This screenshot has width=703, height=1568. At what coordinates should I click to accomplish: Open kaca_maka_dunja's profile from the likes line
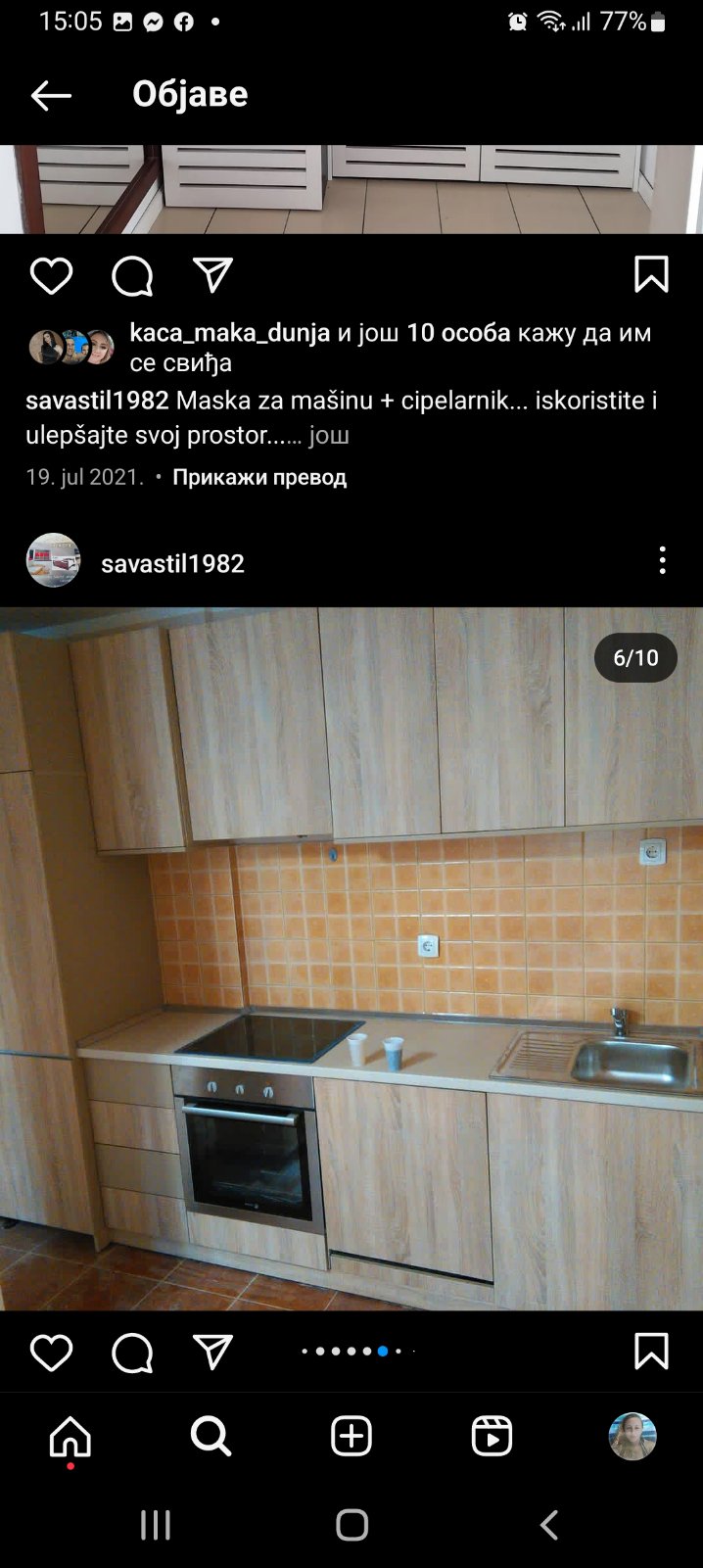tap(229, 333)
